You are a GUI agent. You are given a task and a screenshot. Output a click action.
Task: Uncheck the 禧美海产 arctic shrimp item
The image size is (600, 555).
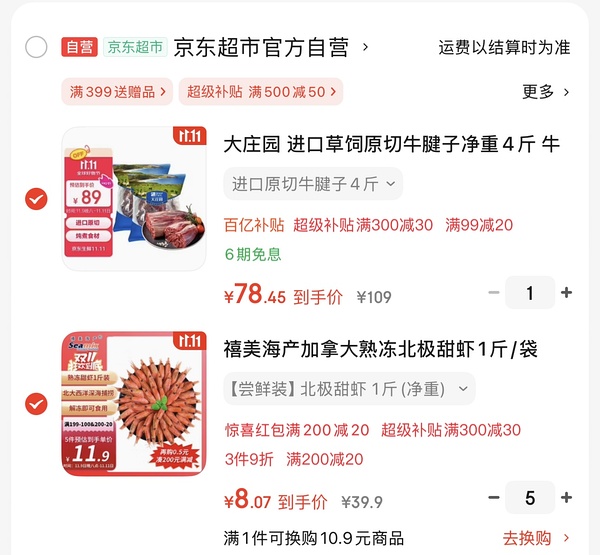pyautogui.click(x=36, y=404)
